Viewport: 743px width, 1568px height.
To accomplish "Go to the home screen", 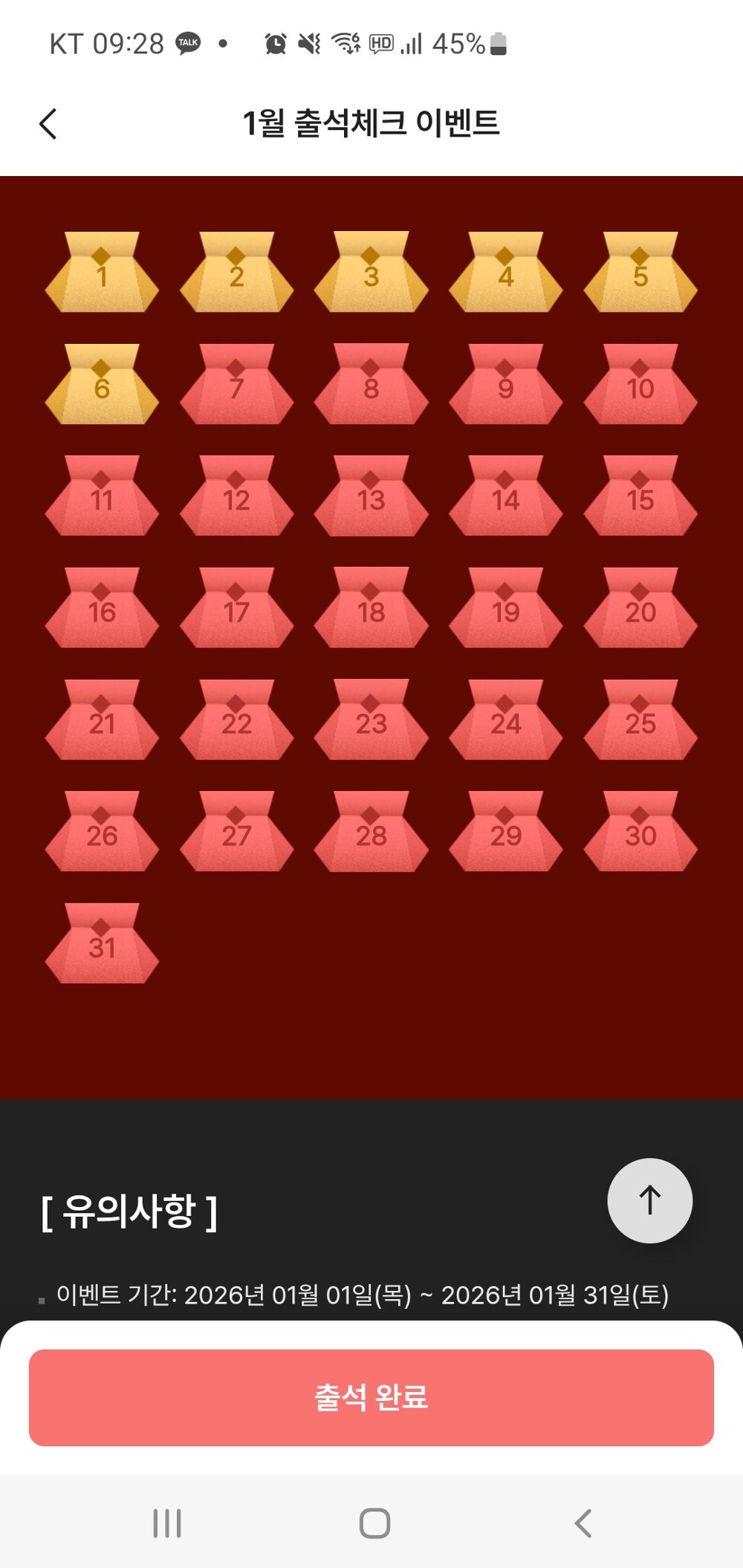I will [374, 1523].
